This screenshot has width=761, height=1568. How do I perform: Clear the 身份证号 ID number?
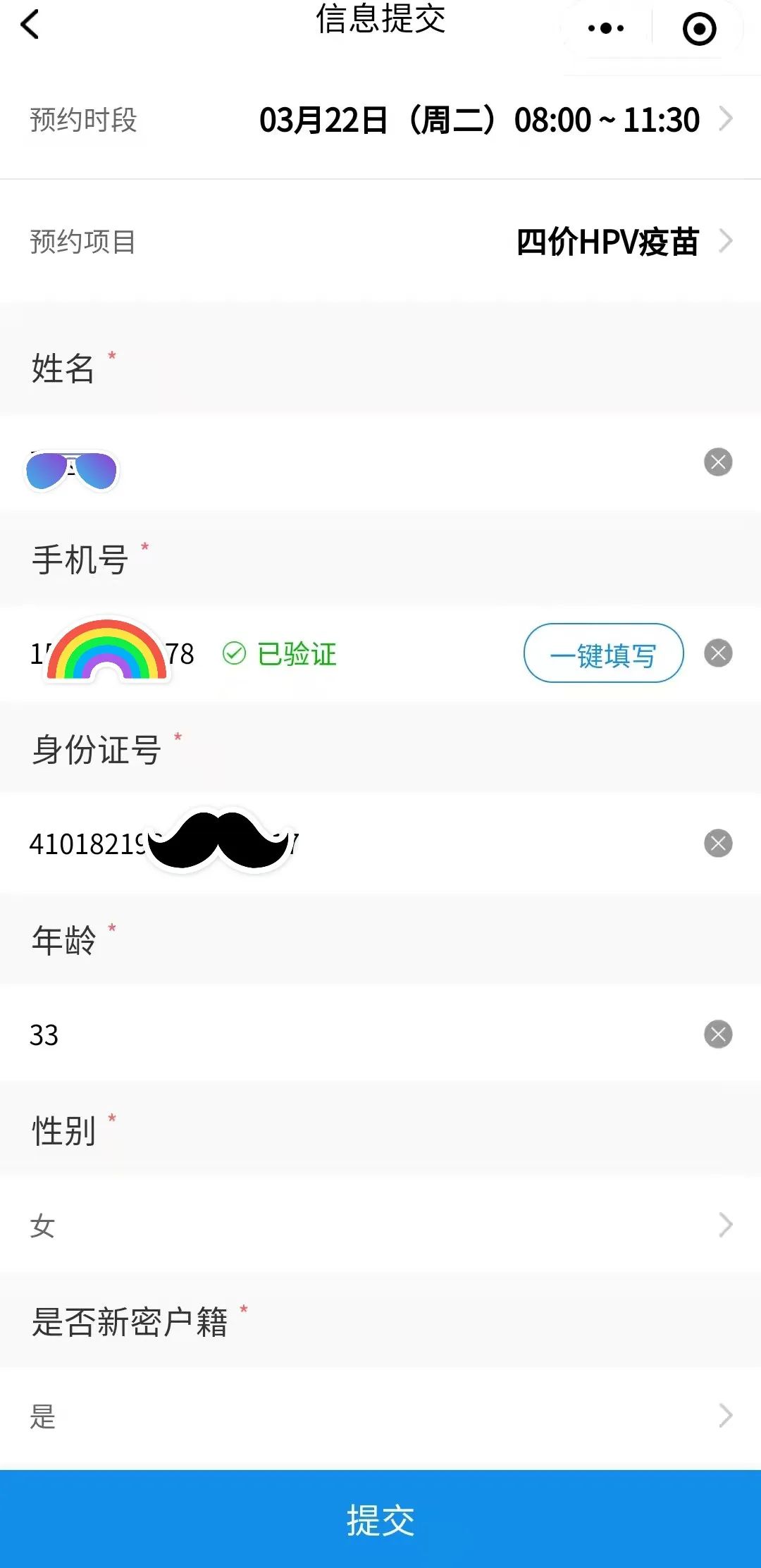[718, 844]
